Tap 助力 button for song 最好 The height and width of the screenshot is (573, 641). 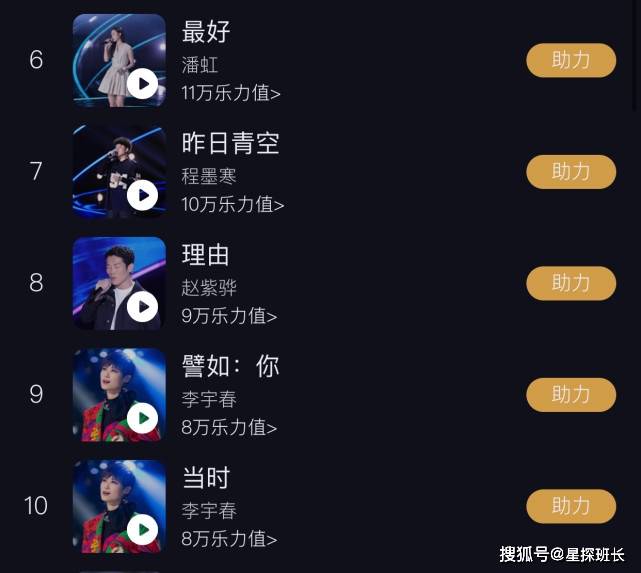[x=571, y=60]
